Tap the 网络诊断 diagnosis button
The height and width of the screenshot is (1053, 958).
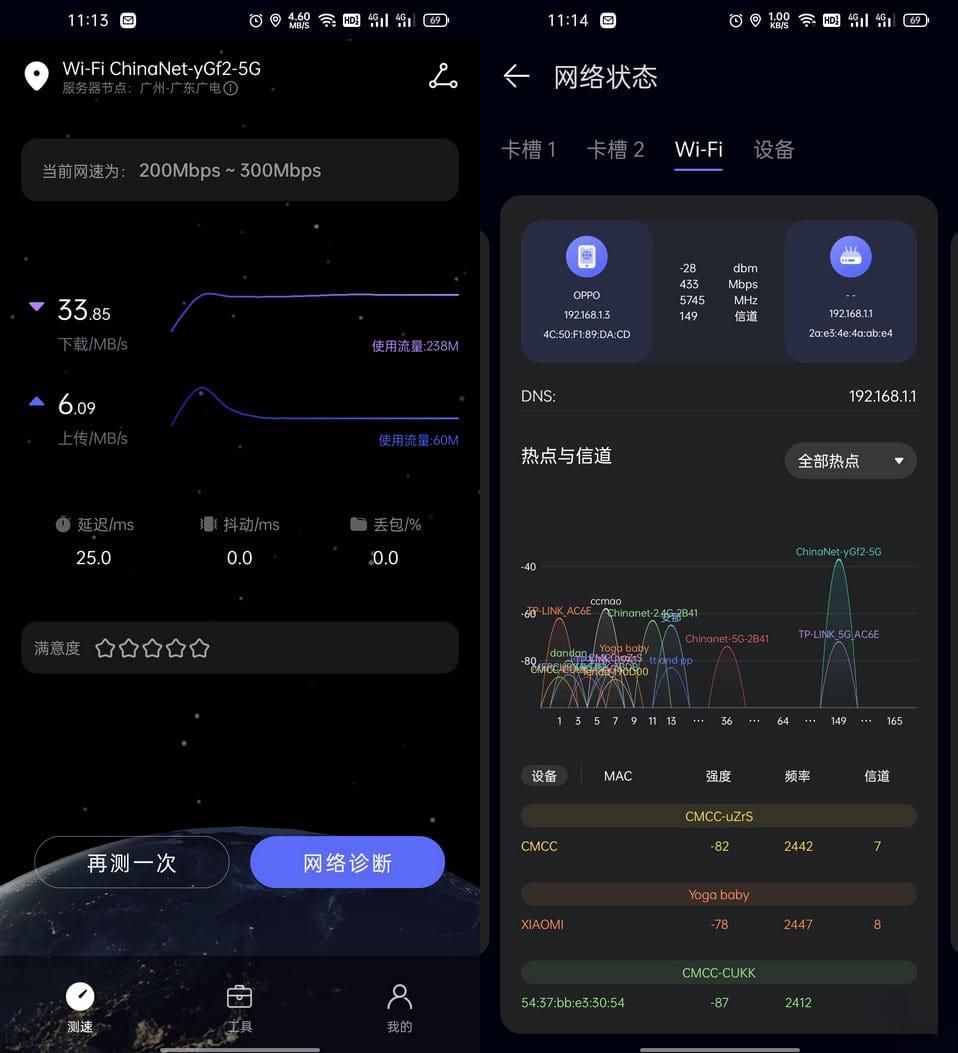coord(347,862)
